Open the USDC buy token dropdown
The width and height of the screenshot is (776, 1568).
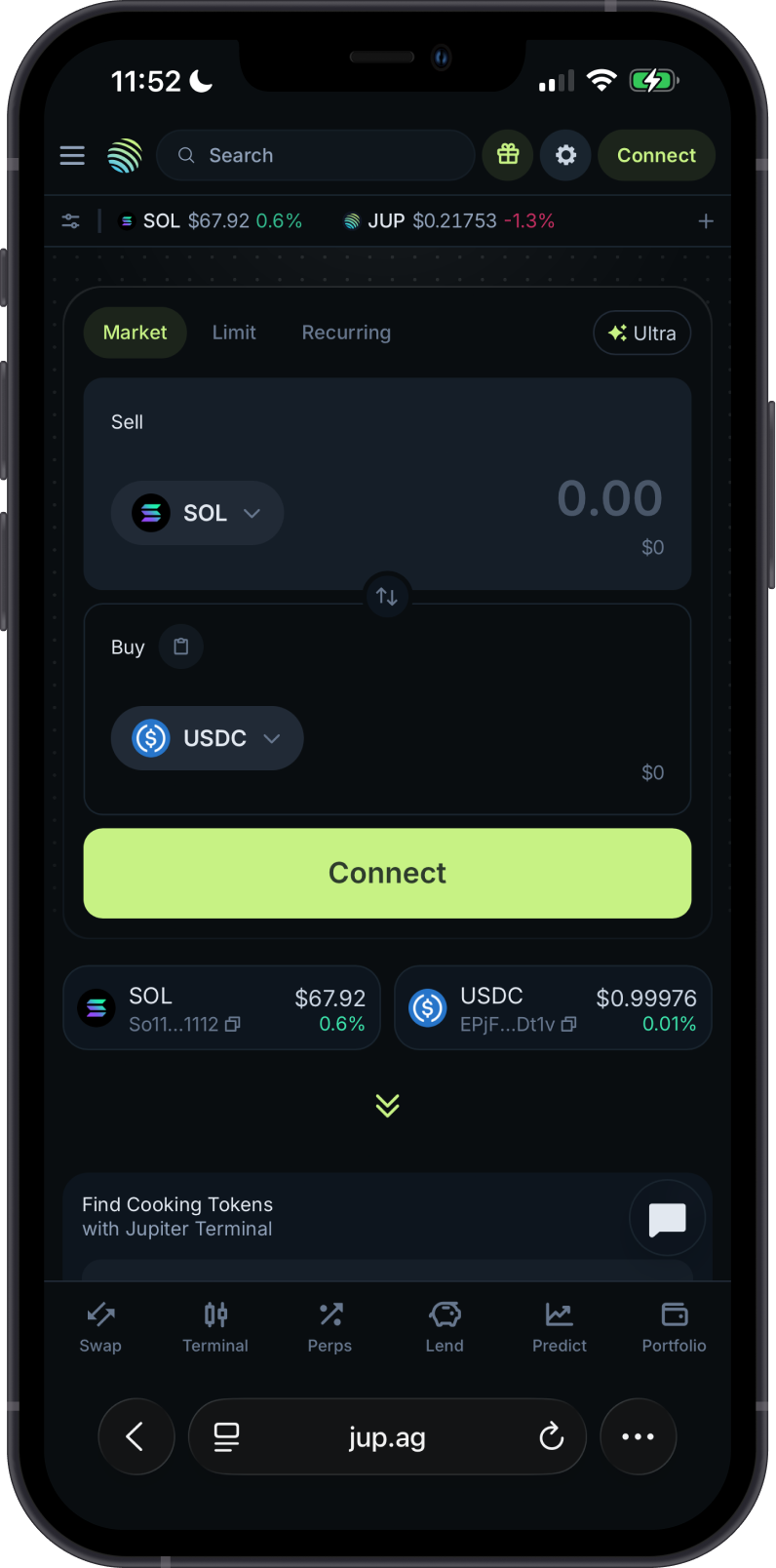[x=208, y=738]
